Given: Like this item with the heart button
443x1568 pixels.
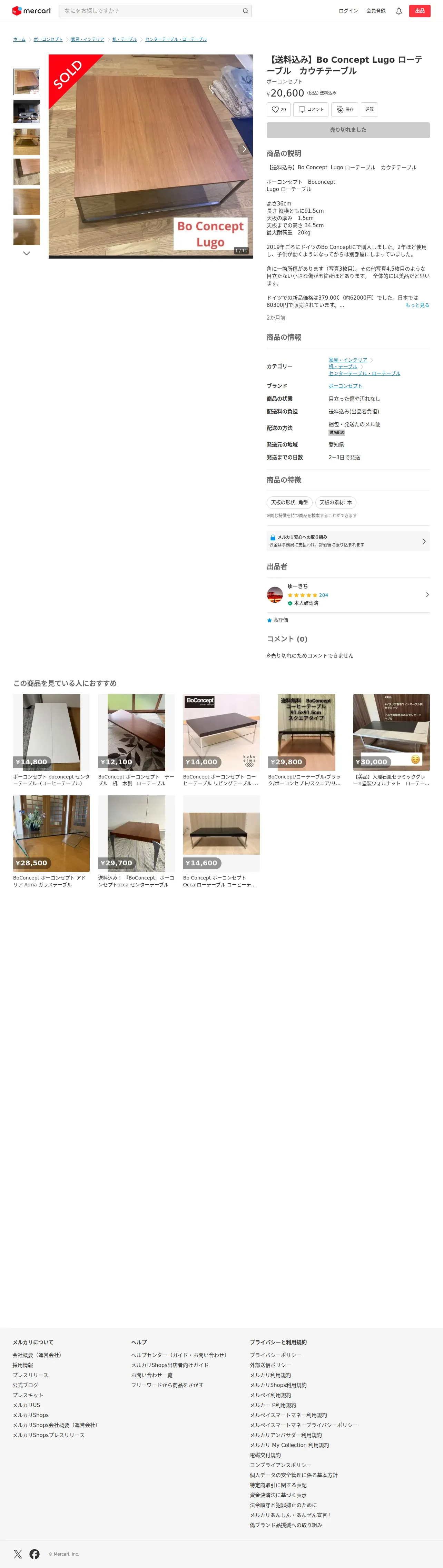Looking at the screenshot, I should 278,110.
